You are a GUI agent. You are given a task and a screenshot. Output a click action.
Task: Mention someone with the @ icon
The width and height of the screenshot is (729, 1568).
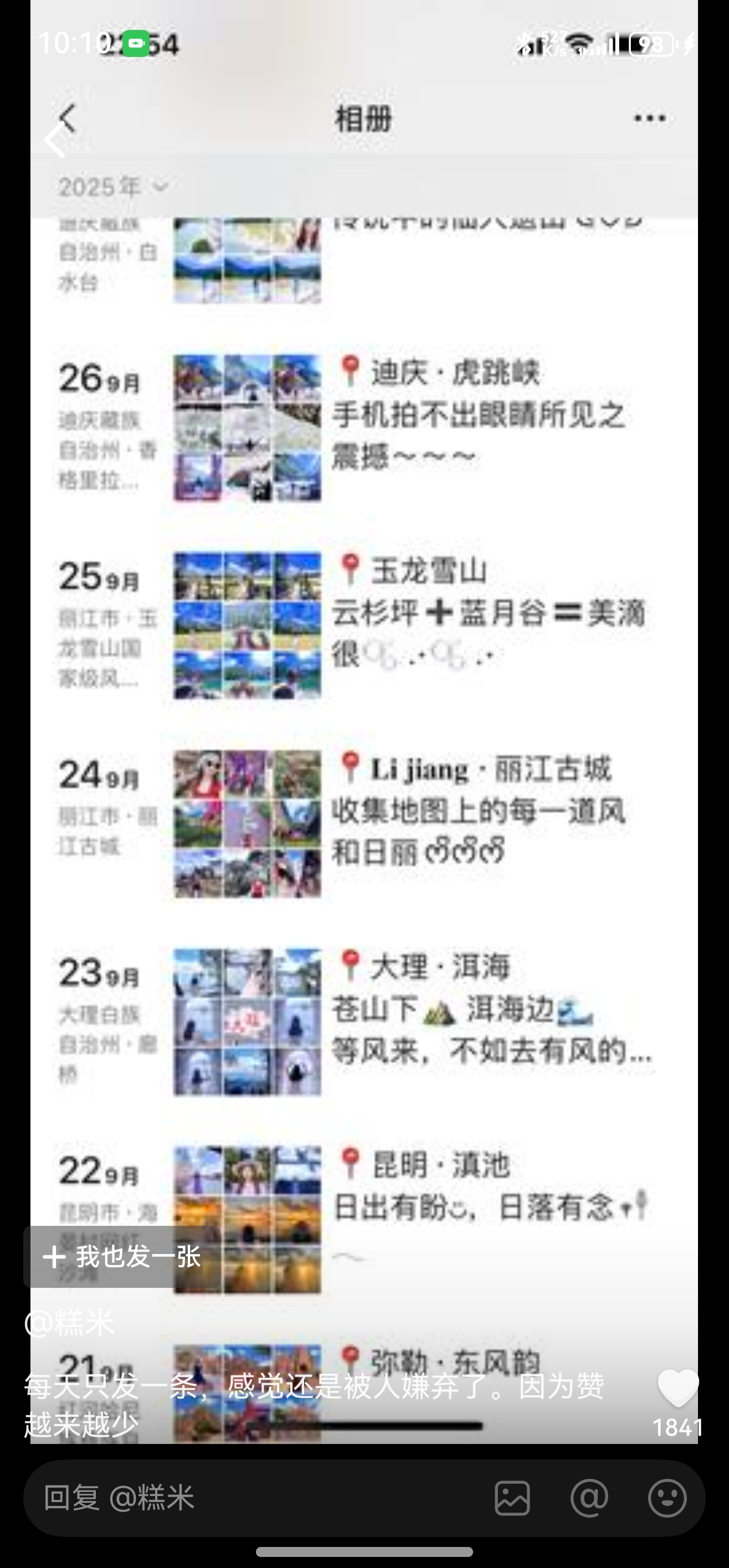(x=589, y=1498)
